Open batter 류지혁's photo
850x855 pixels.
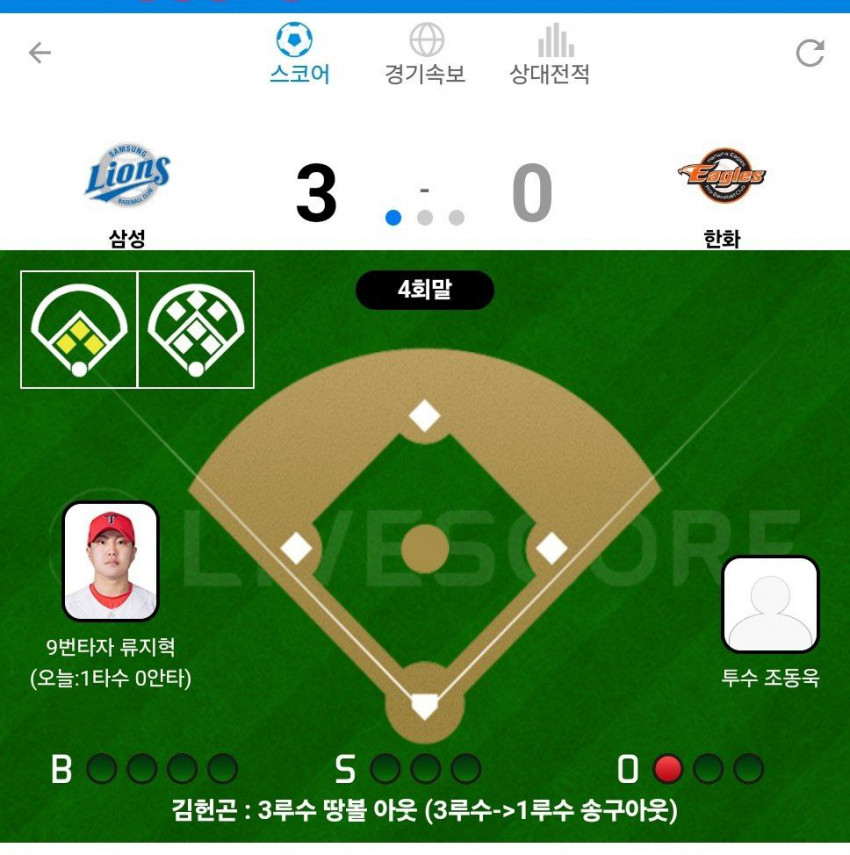tap(110, 561)
